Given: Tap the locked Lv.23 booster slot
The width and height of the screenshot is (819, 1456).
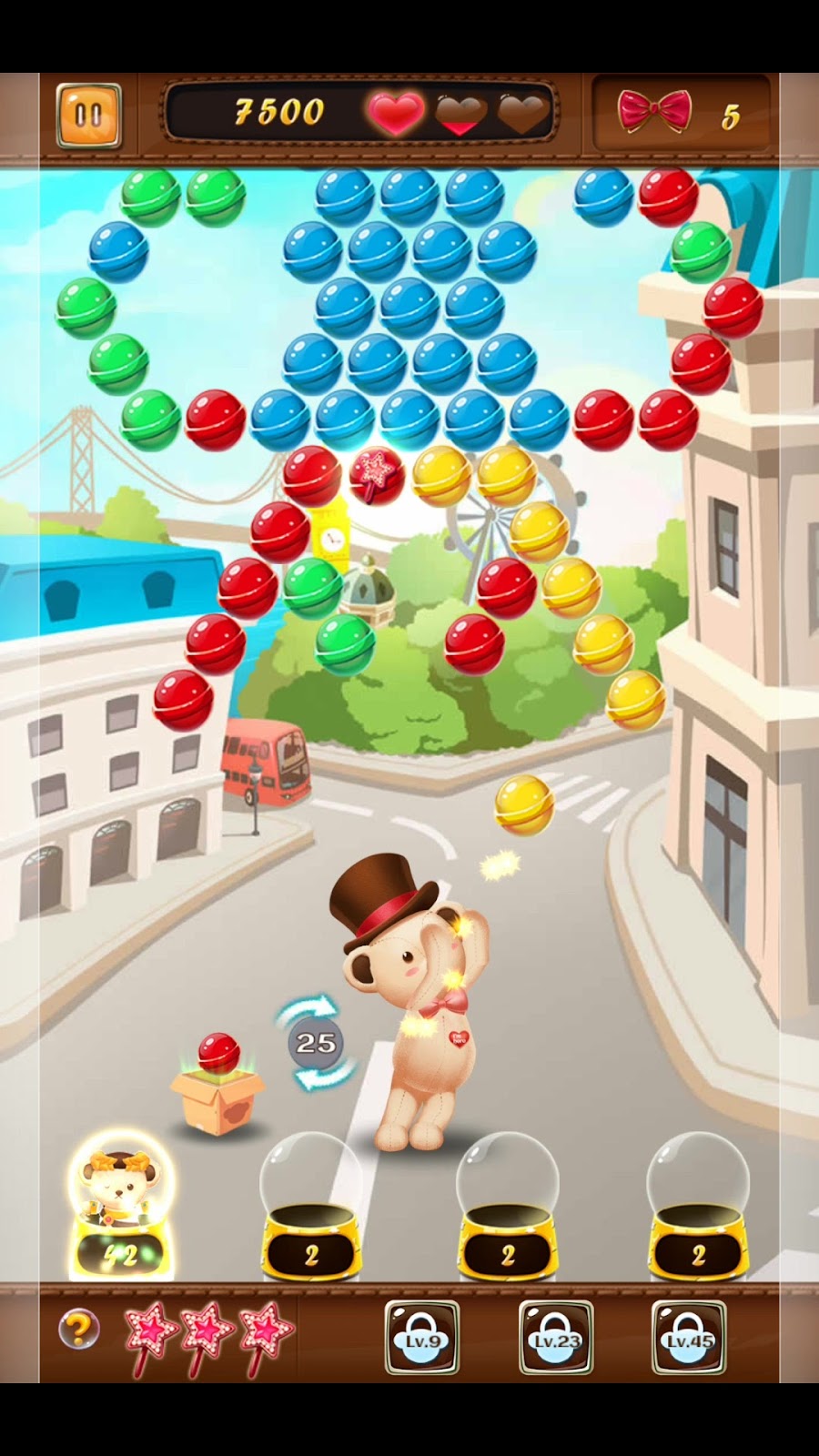Looking at the screenshot, I should pos(556,1337).
